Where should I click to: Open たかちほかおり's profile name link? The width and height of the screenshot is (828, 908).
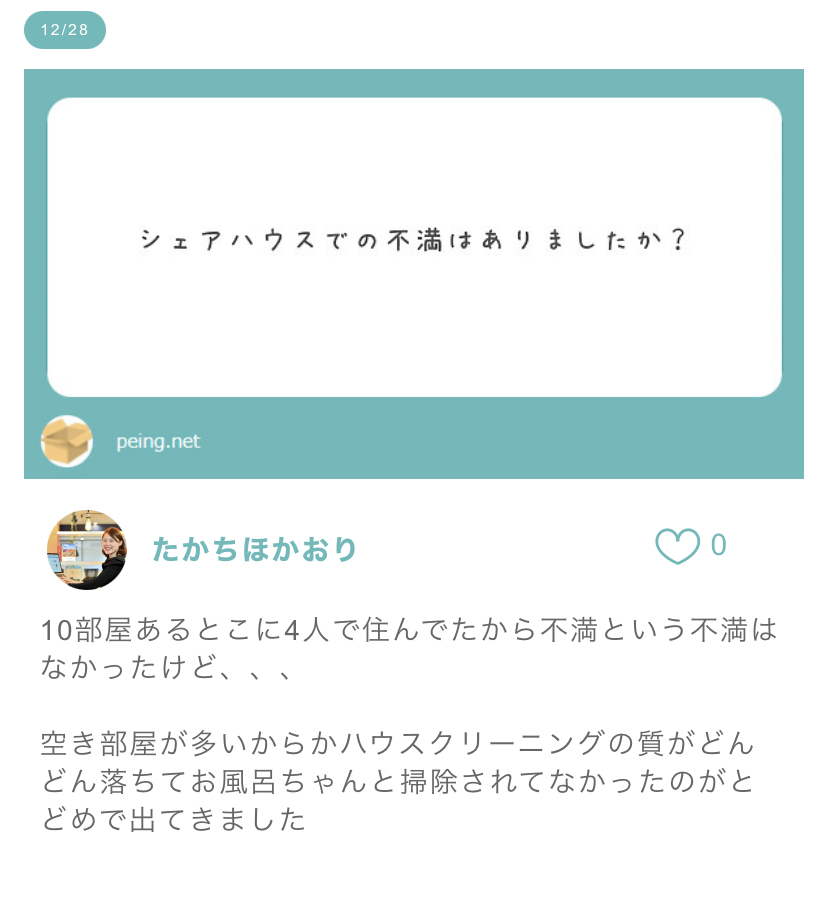coord(254,549)
